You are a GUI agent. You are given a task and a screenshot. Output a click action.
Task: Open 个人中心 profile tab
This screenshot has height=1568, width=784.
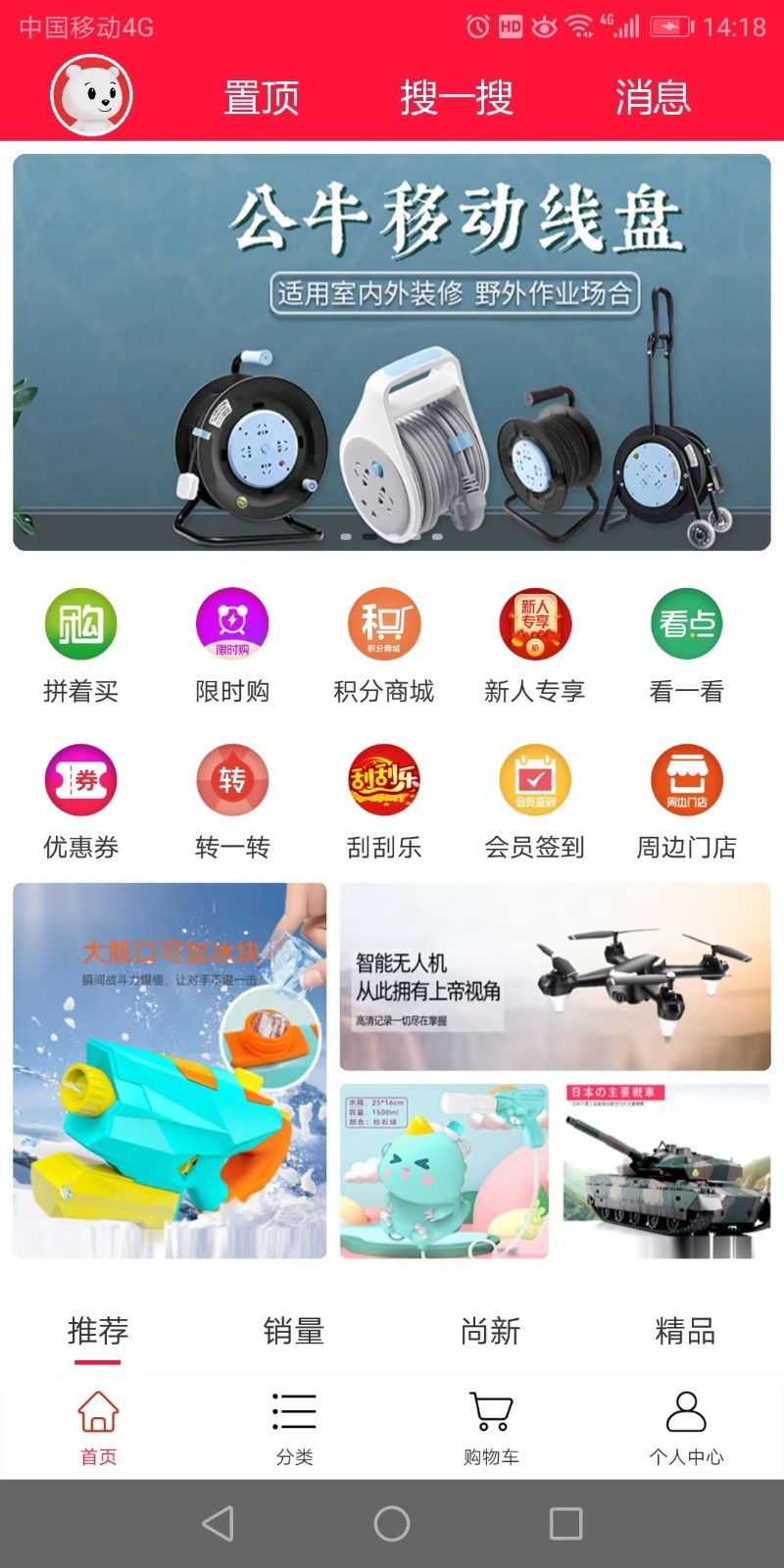coord(686,1428)
